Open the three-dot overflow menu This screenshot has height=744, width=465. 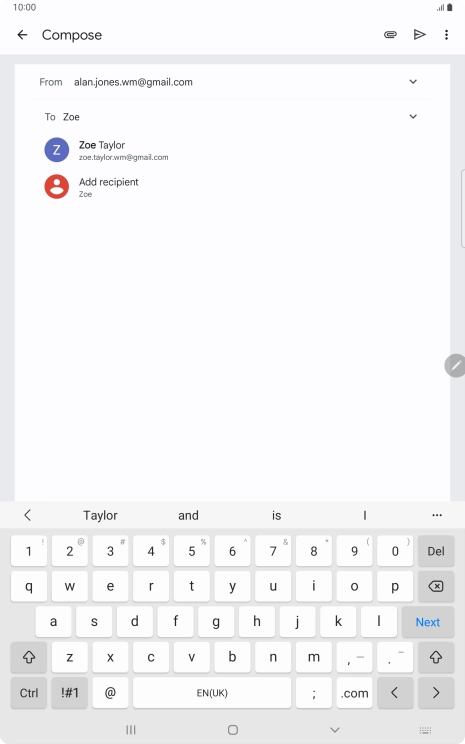coord(446,35)
